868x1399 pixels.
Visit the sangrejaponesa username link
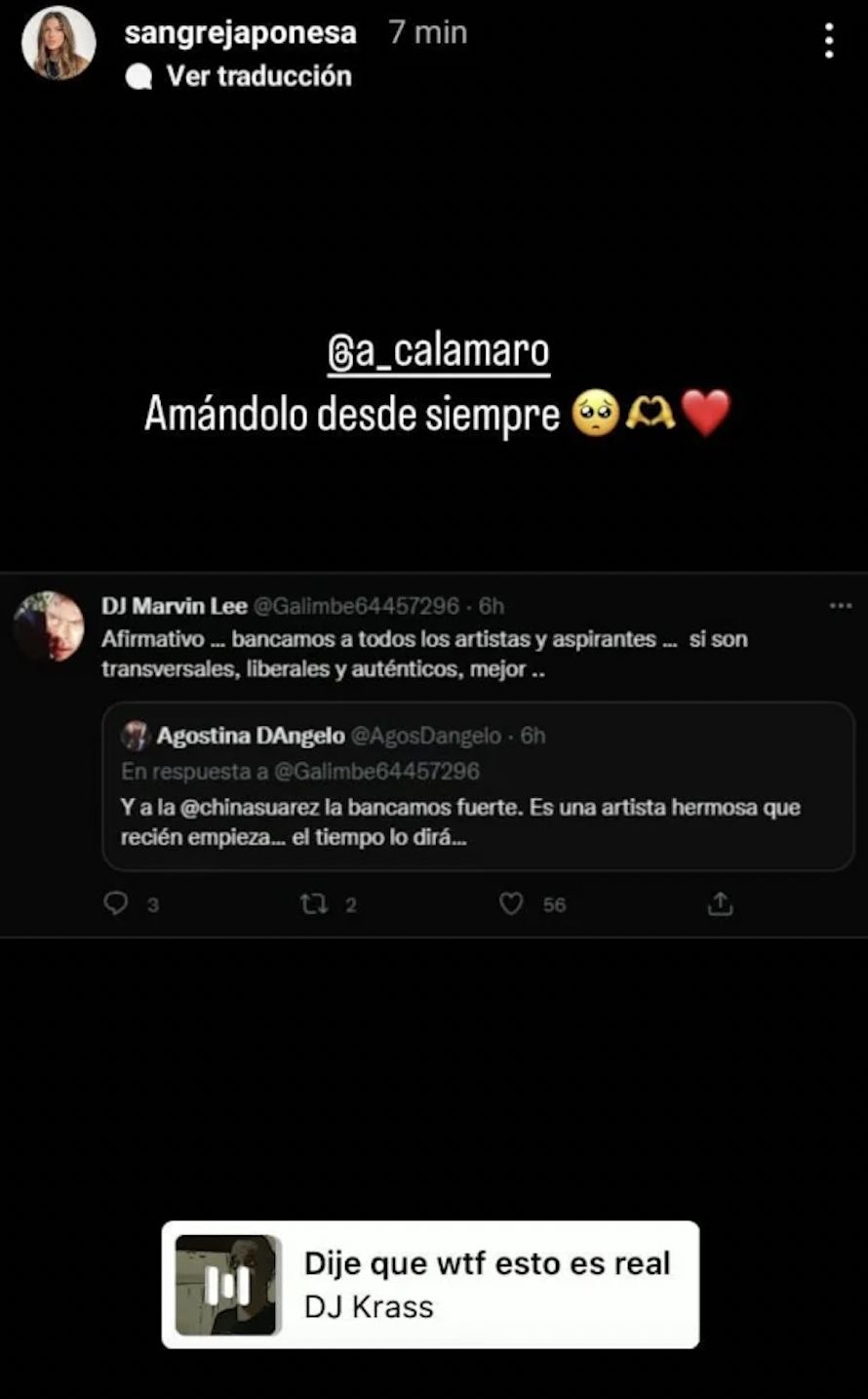click(x=240, y=32)
